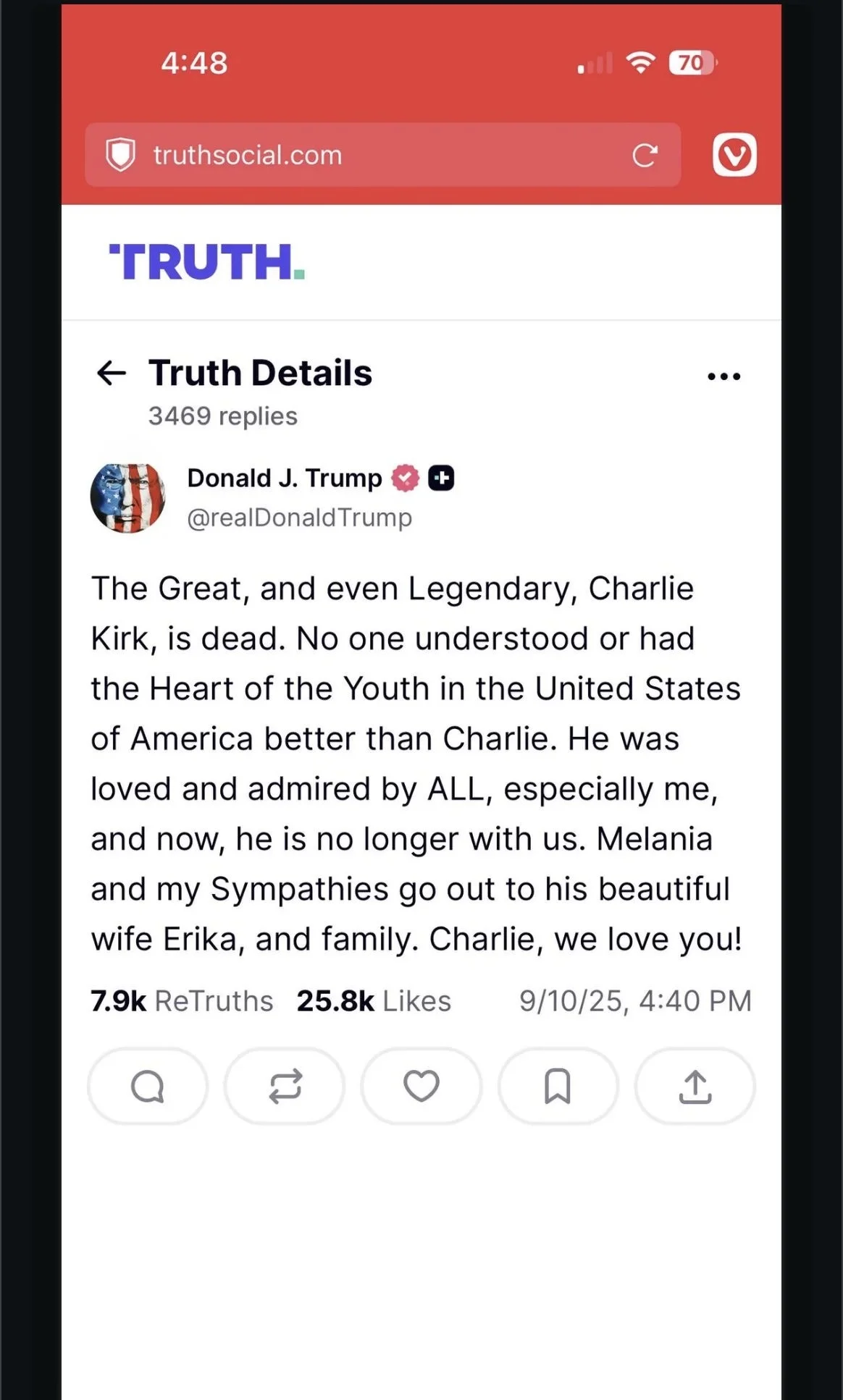843x1400 pixels.
Task: View the 25.8k Likes list
Action: 374,1001
